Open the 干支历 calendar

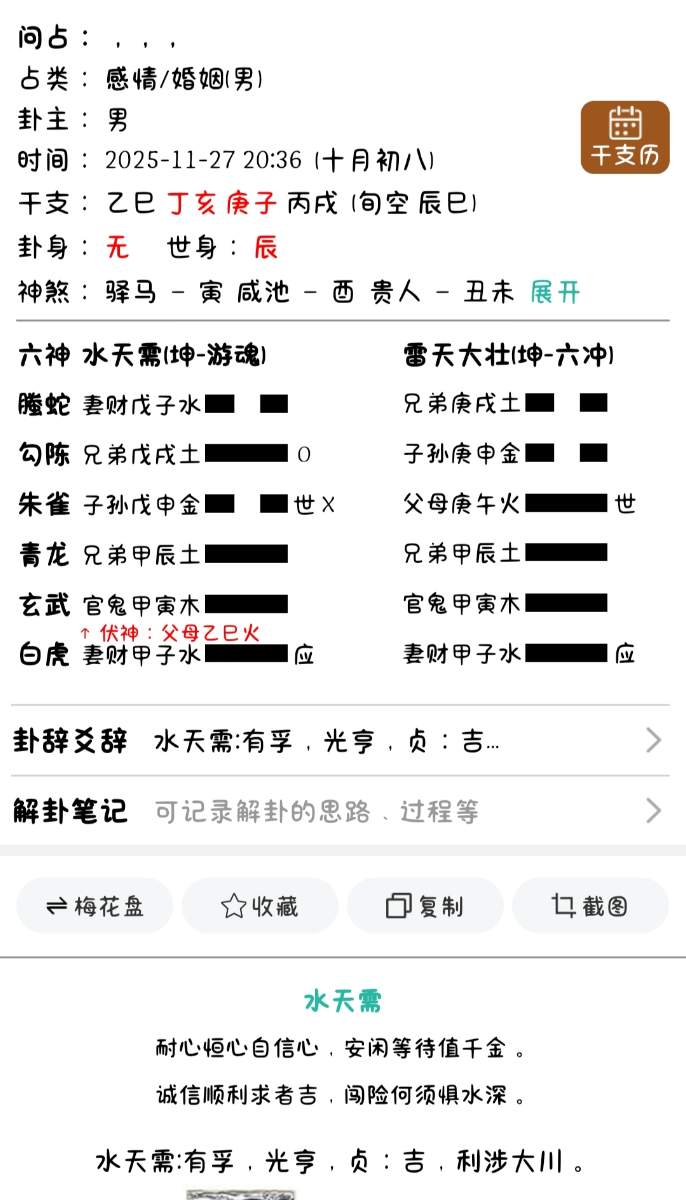pos(625,137)
